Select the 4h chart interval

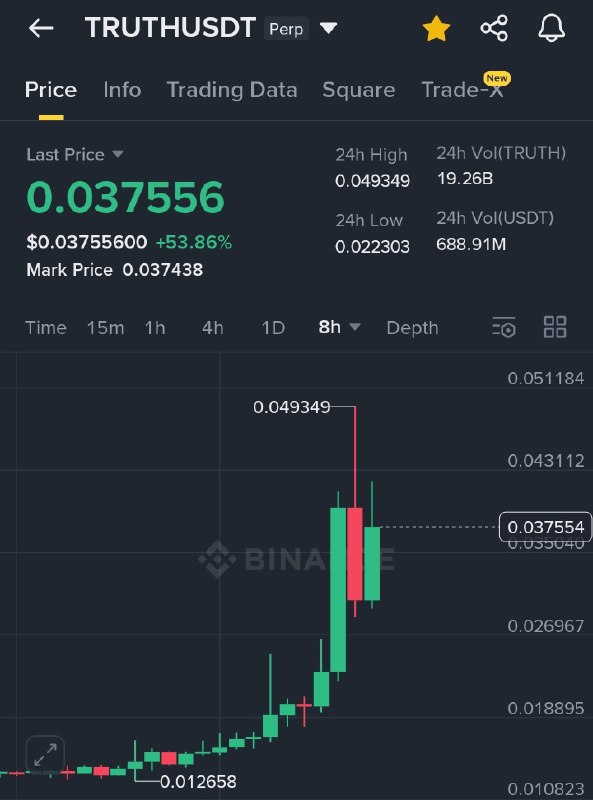click(x=212, y=328)
